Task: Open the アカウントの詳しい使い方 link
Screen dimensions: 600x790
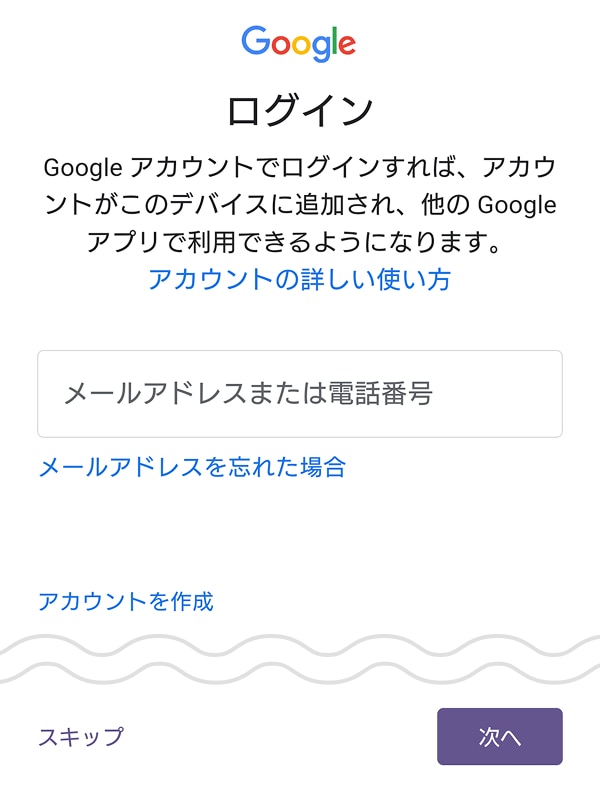Action: pos(299,279)
